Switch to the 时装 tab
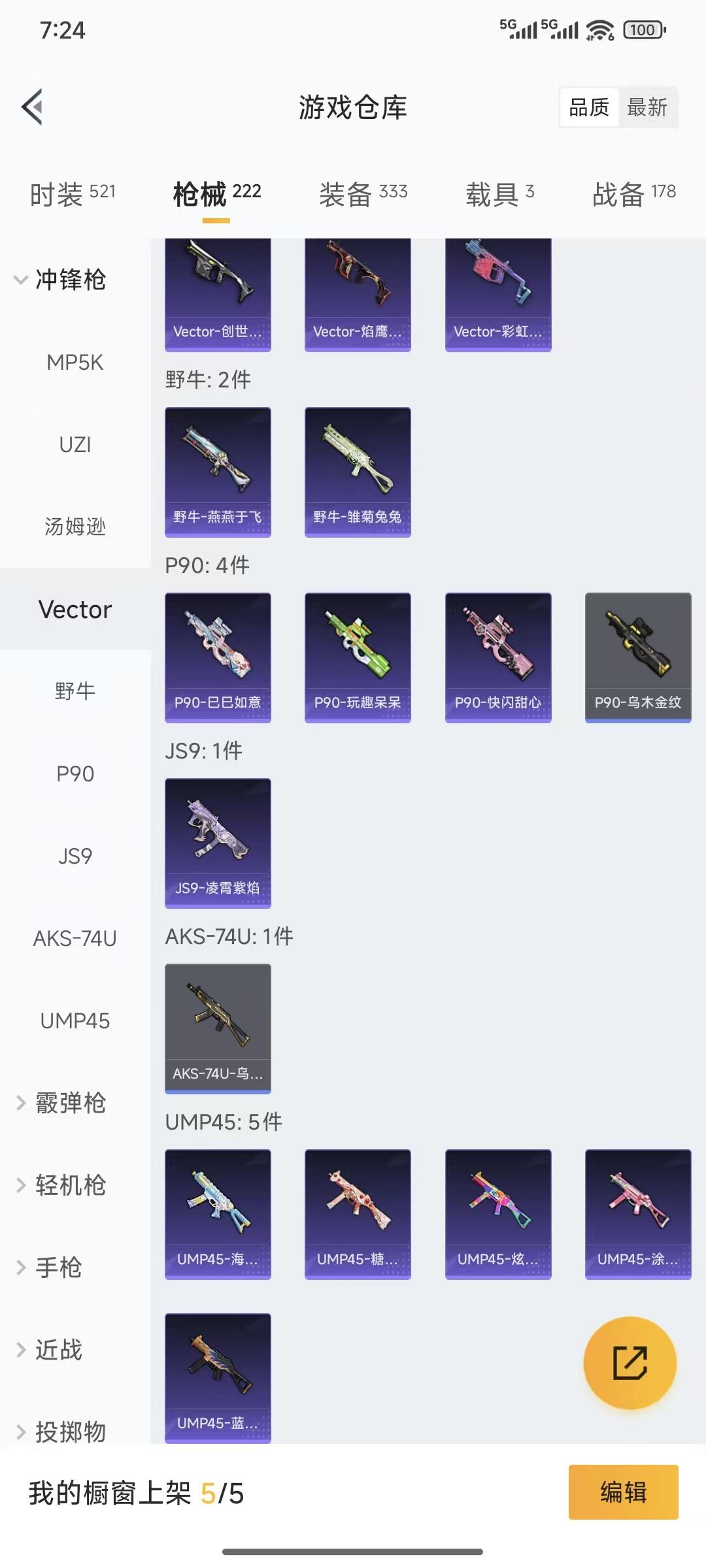Screen dimensions: 706x1568 click(73, 194)
